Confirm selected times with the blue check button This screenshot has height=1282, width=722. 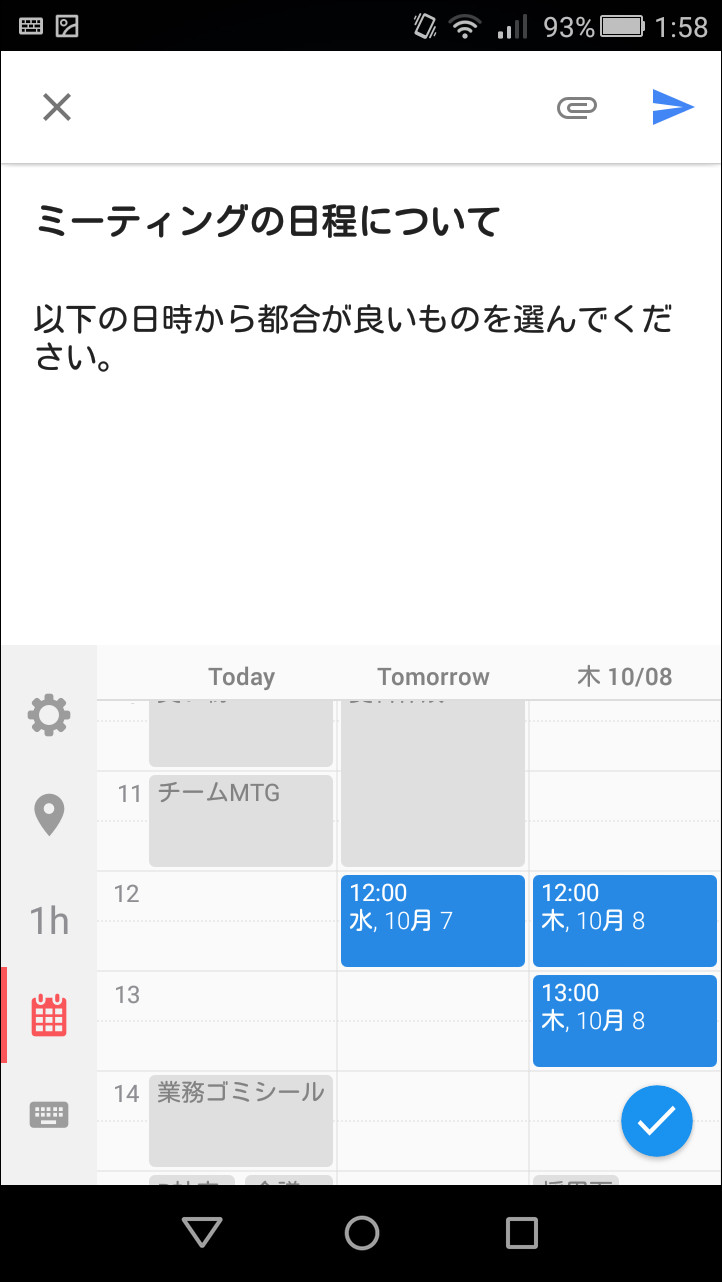657,1121
